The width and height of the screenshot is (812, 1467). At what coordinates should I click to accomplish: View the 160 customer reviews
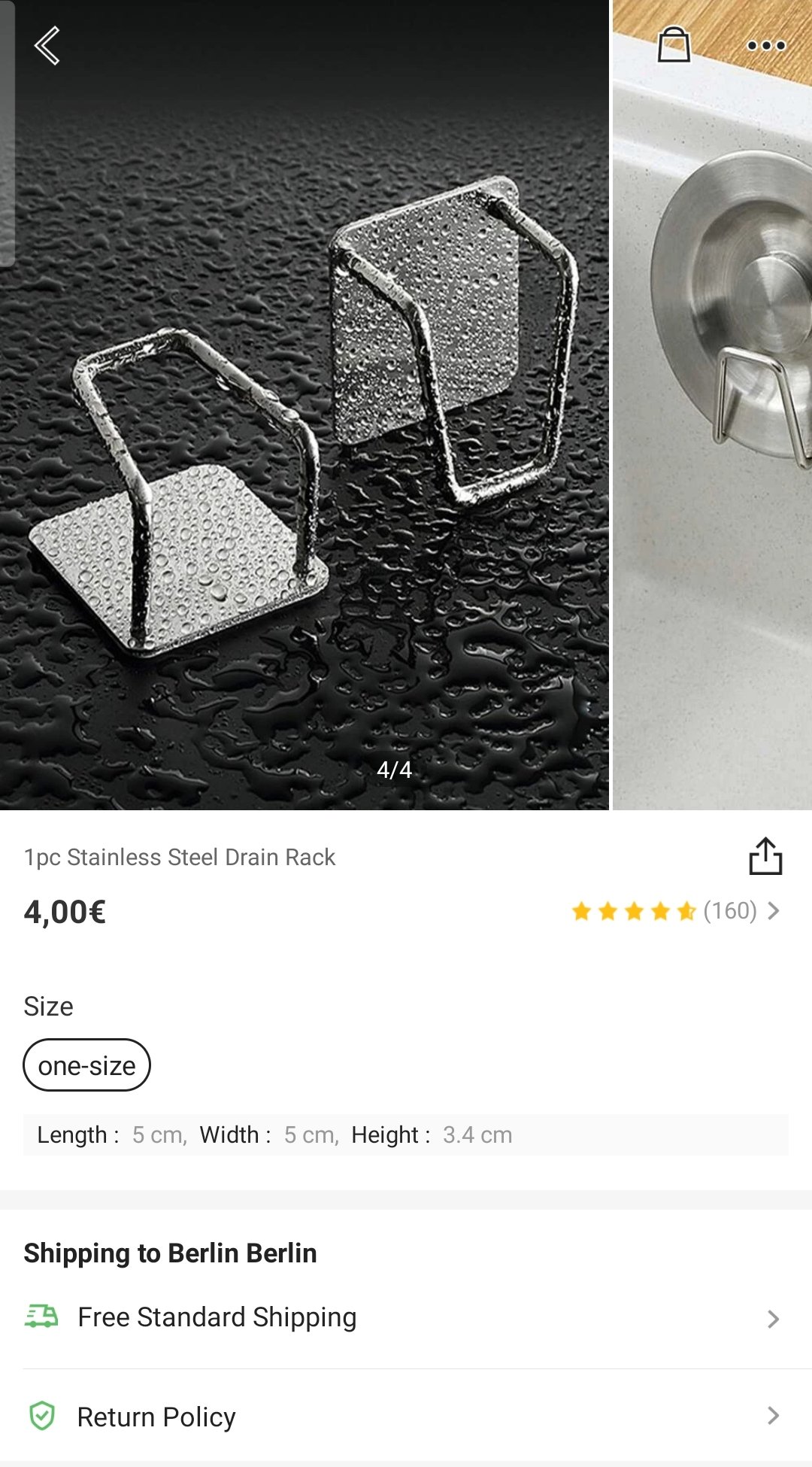[x=675, y=911]
